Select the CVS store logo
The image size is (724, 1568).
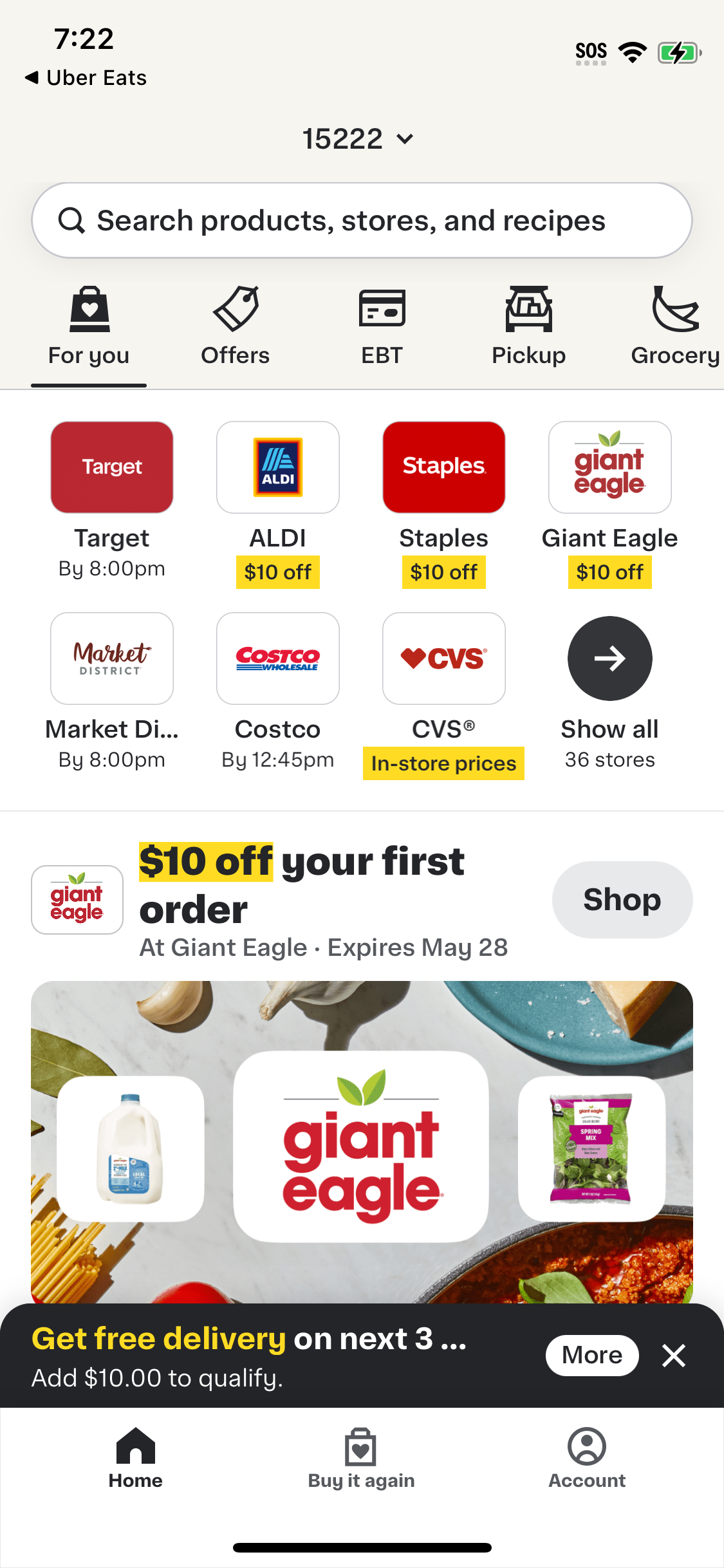[443, 658]
